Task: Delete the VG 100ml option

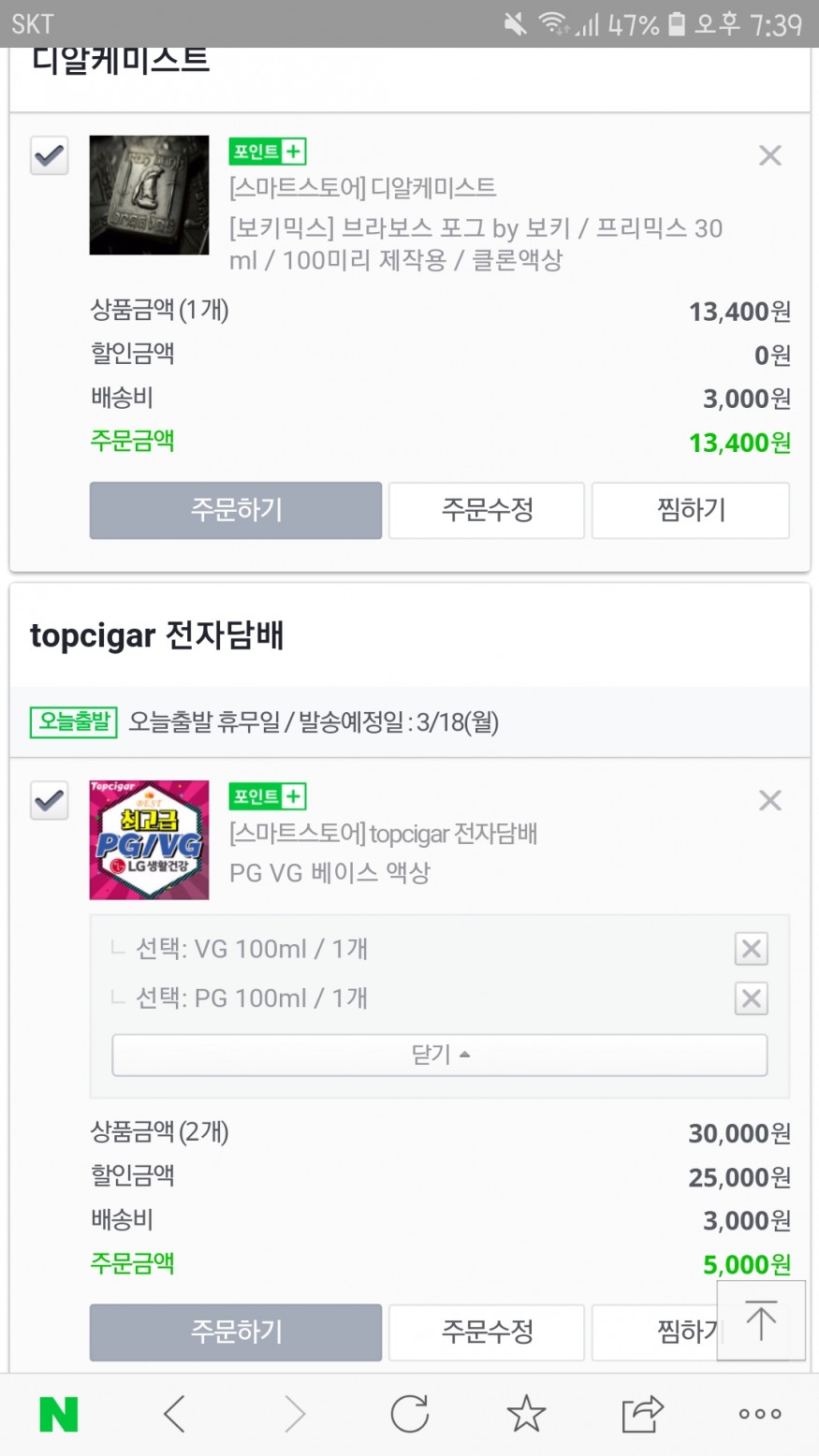Action: (751, 949)
